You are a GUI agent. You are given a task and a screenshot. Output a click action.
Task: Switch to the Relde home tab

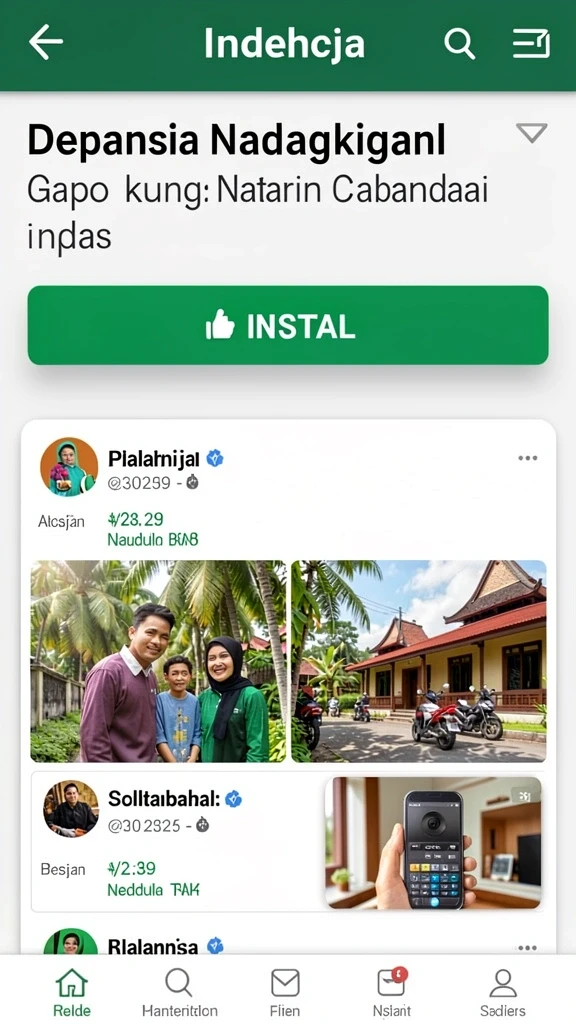[x=72, y=992]
